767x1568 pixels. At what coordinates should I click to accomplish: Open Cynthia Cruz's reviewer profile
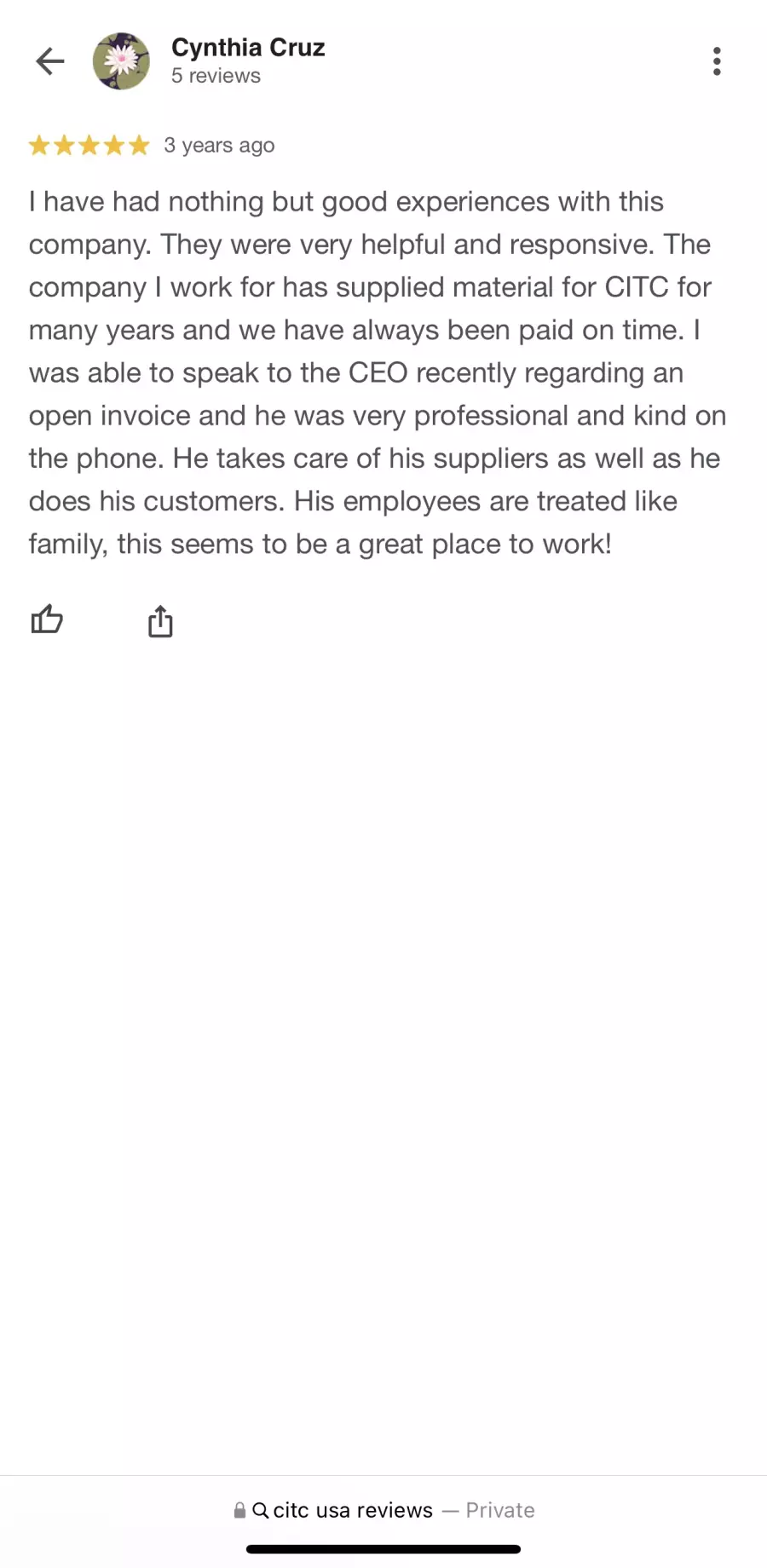[247, 48]
